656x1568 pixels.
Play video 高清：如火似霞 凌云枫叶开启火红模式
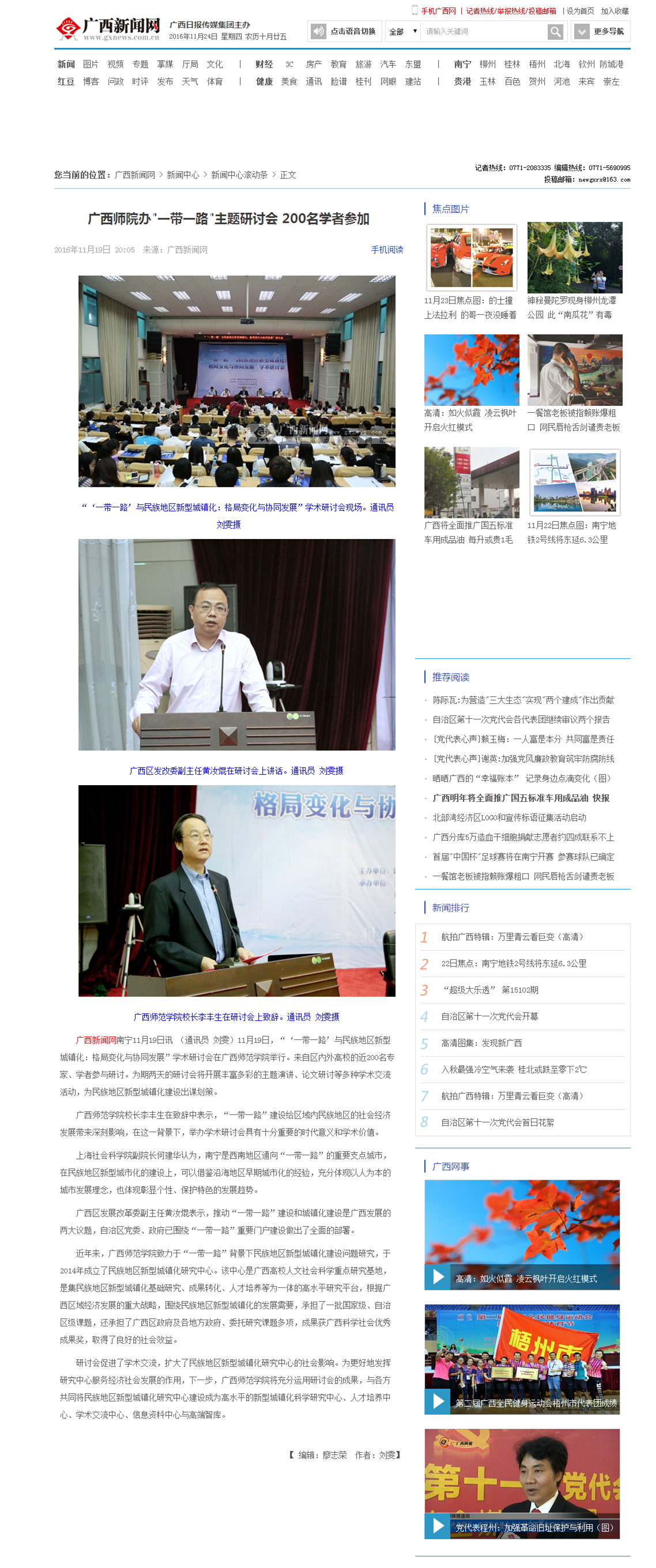point(438,1277)
